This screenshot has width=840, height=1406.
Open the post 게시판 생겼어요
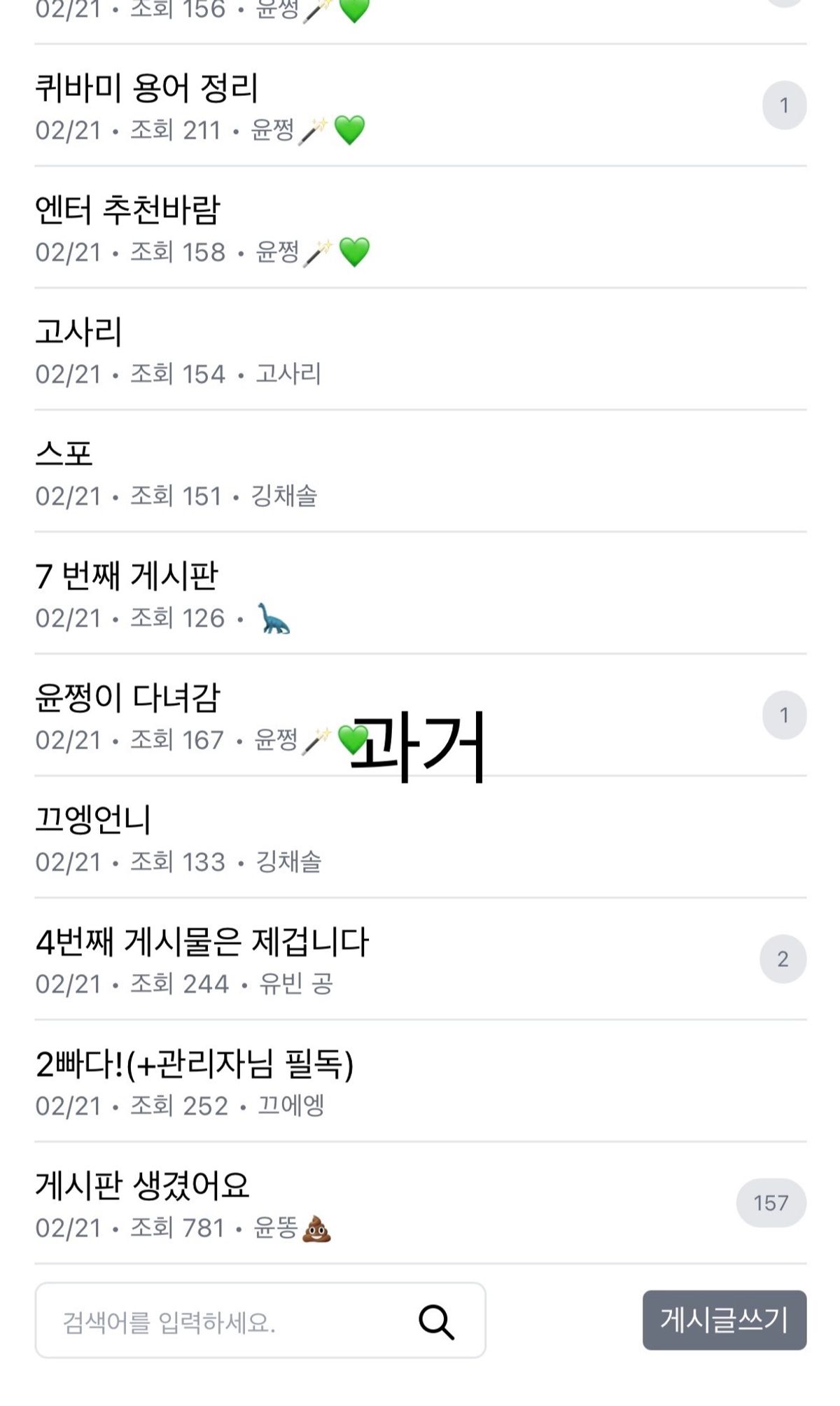143,1185
